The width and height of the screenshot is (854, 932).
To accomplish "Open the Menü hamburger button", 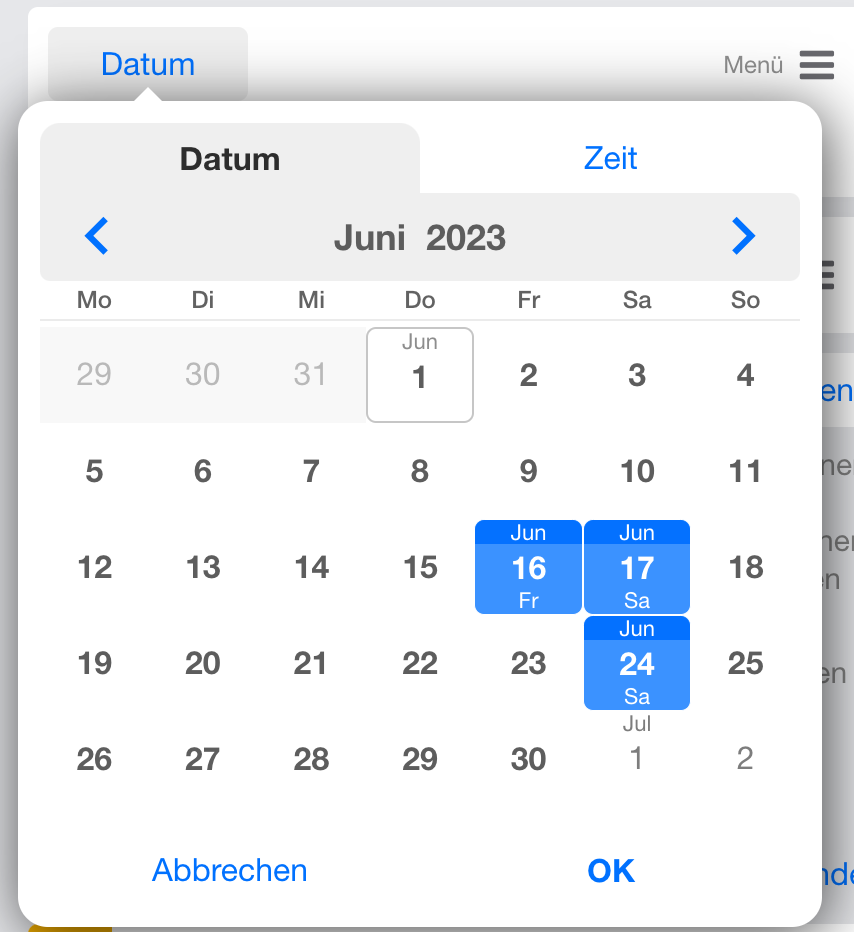I will tap(816, 66).
